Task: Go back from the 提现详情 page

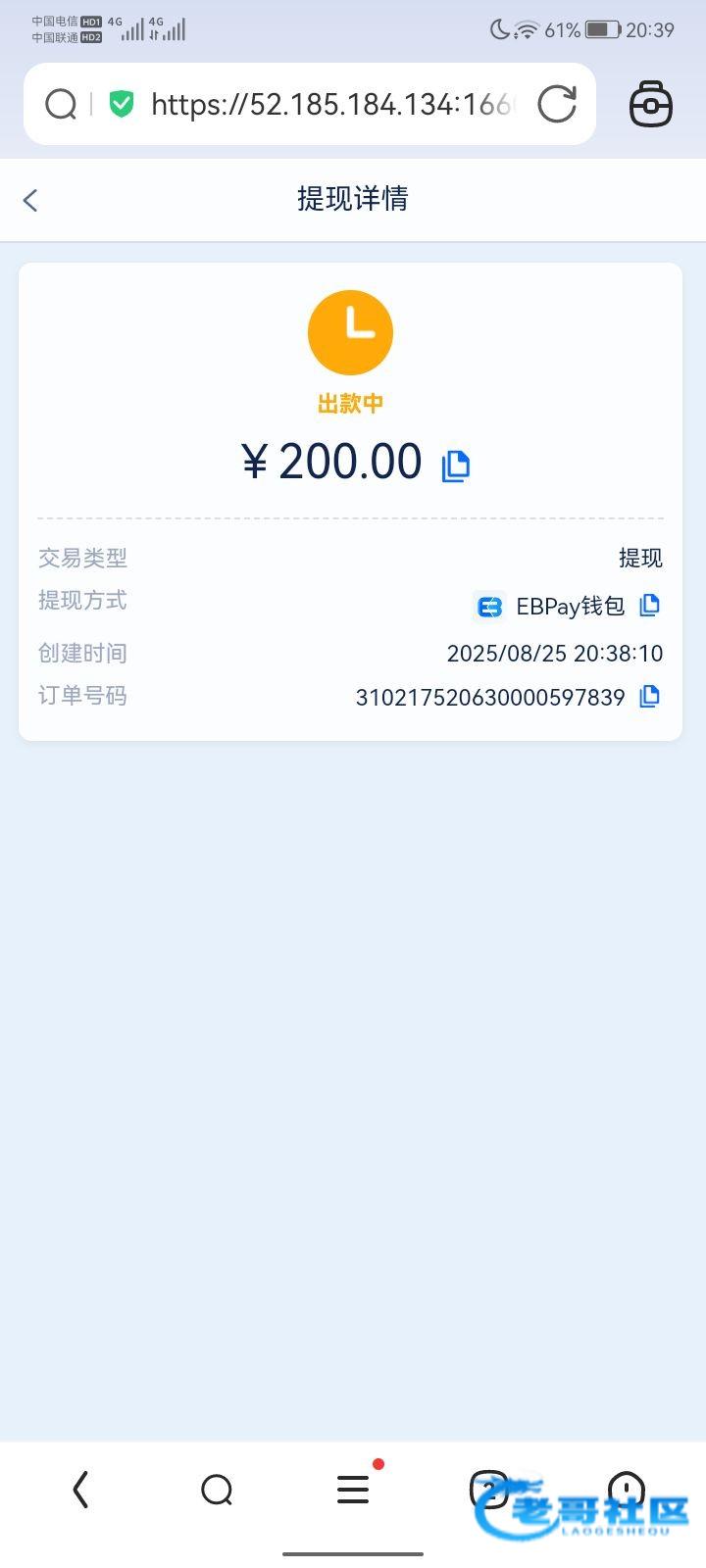Action: pyautogui.click(x=30, y=200)
